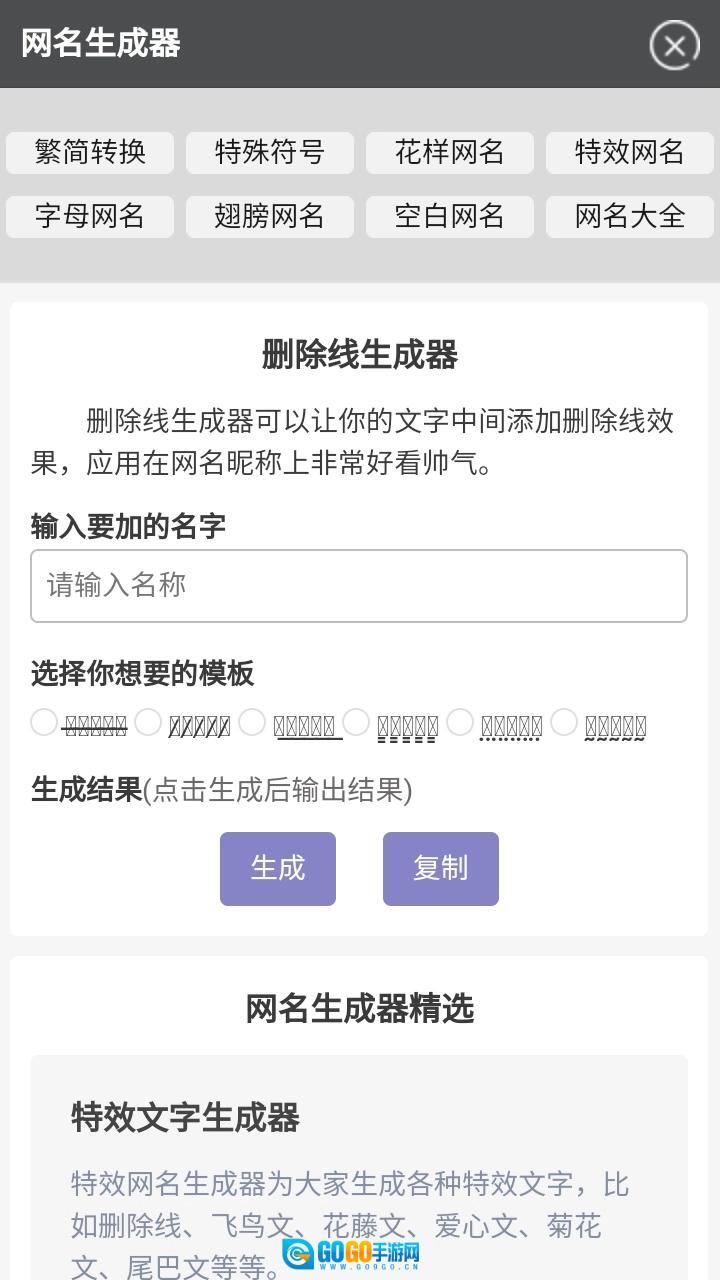Tap 生成 to generate the name

pos(278,868)
